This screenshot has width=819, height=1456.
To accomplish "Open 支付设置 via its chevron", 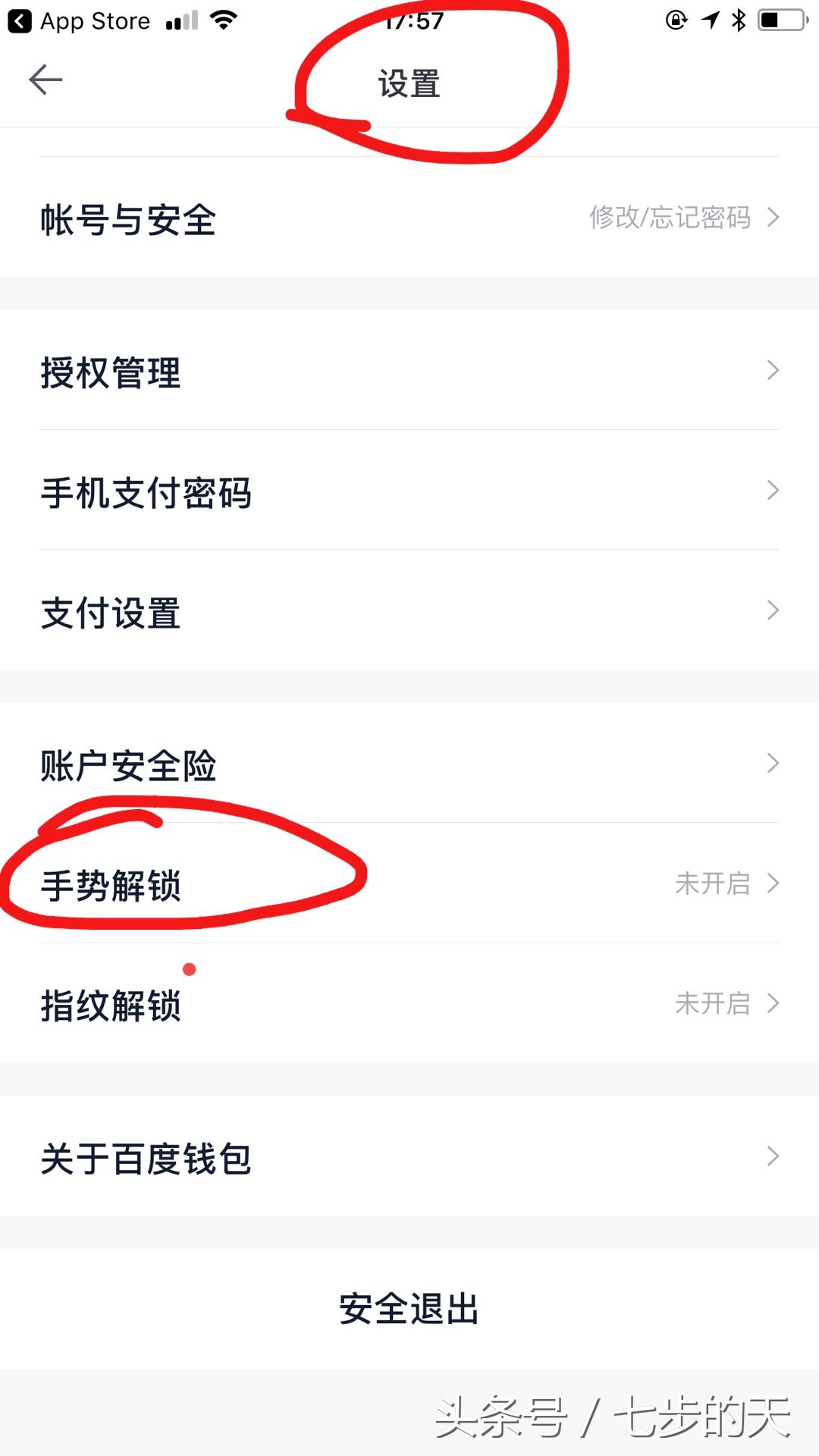I will coord(772,610).
